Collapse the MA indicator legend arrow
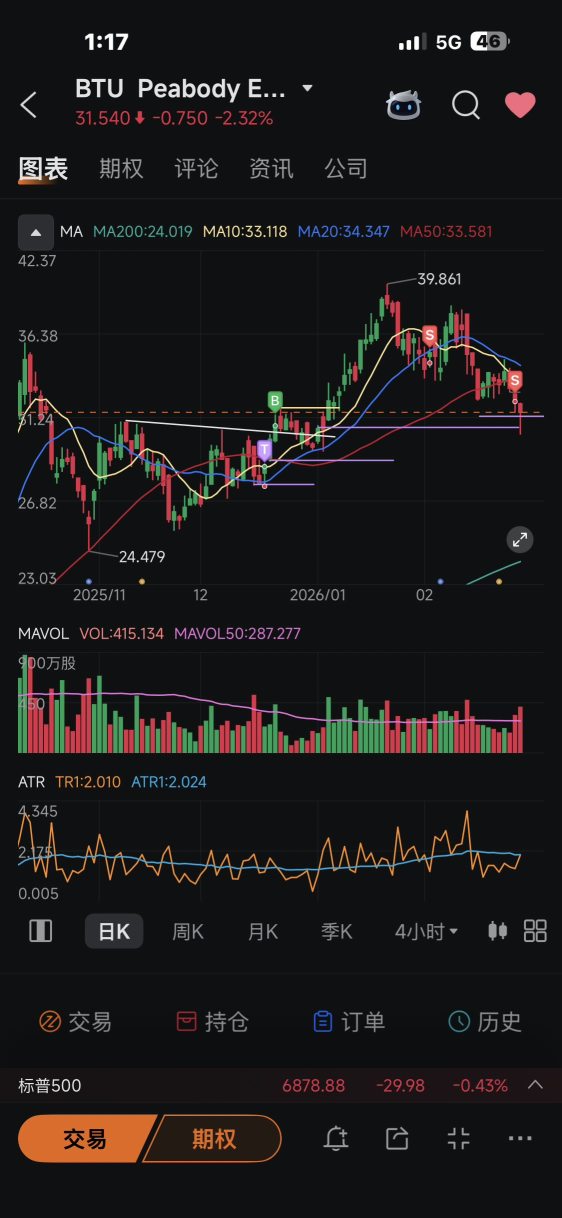This screenshot has height=1218, width=562. point(36,232)
